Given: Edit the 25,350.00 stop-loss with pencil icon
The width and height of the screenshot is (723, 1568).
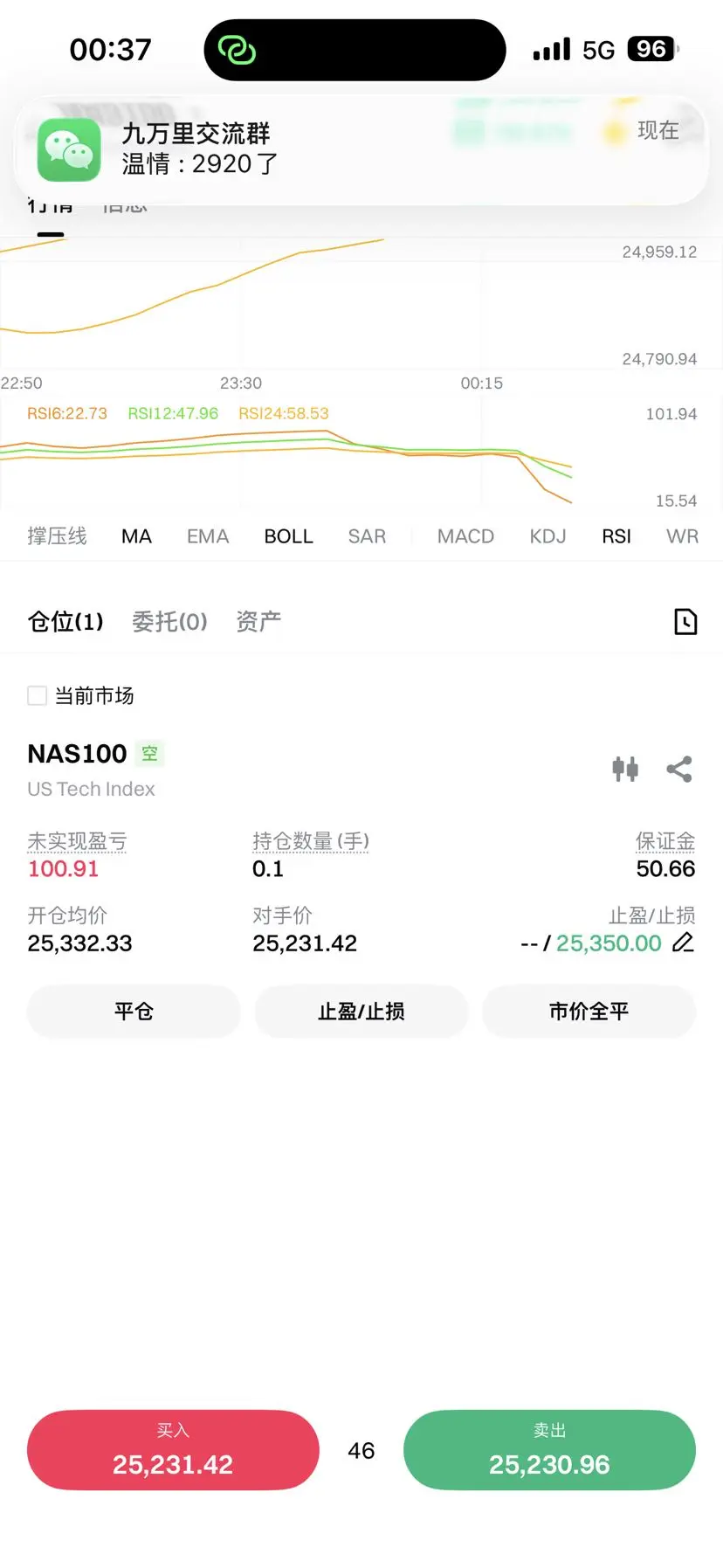Looking at the screenshot, I should tap(684, 943).
